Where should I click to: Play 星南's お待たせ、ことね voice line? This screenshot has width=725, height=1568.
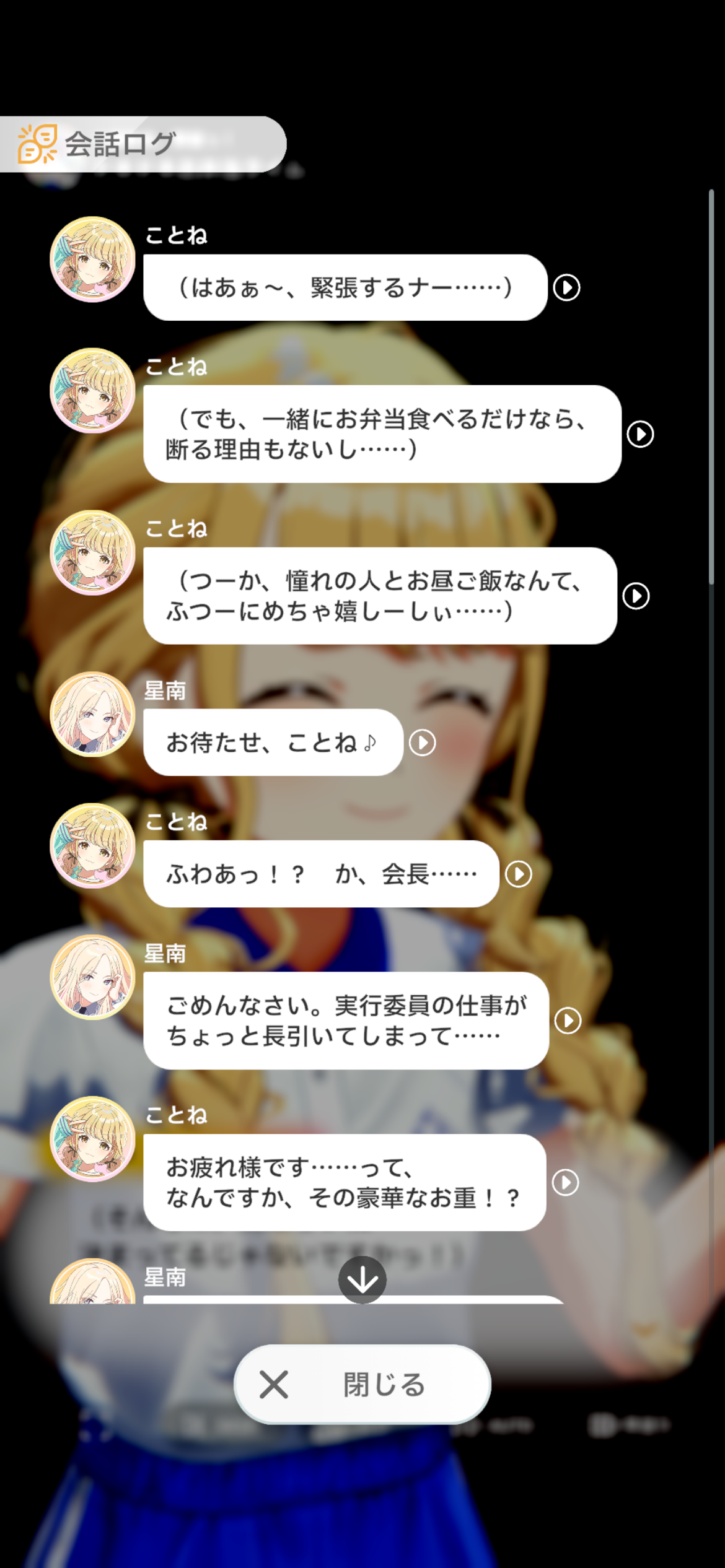click(x=423, y=743)
